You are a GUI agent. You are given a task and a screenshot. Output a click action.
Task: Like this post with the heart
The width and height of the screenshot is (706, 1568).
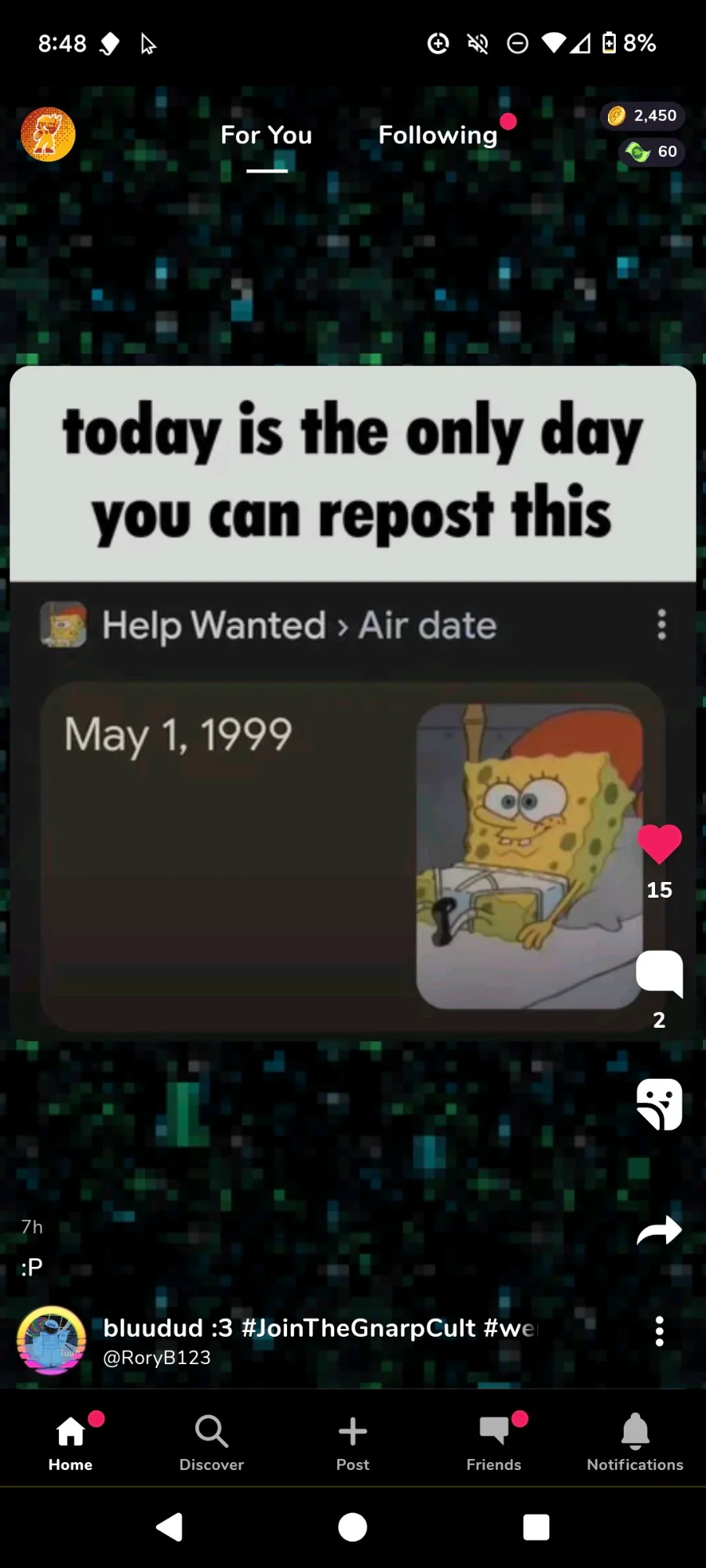pos(659,844)
